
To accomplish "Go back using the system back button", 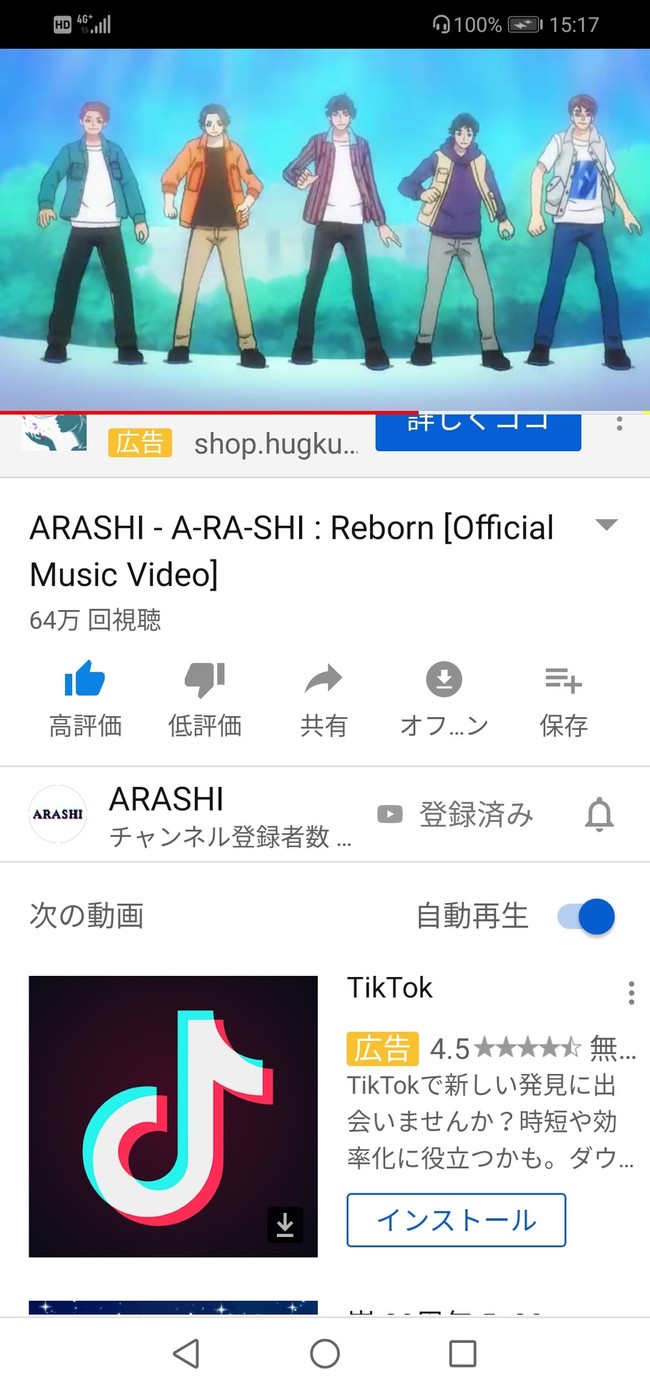I will coord(186,1354).
